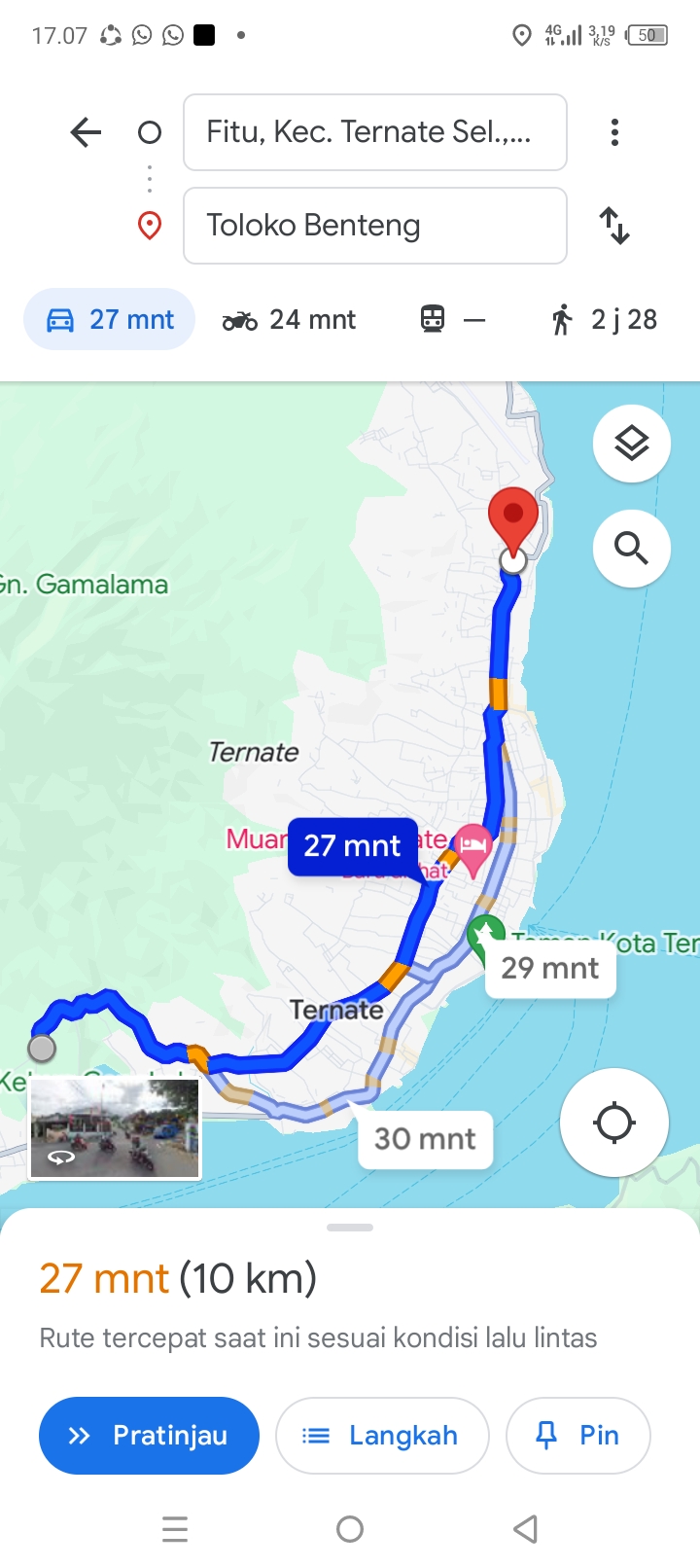The width and height of the screenshot is (700, 1568).
Task: Select the car mode 27 mnt
Action: tap(110, 319)
